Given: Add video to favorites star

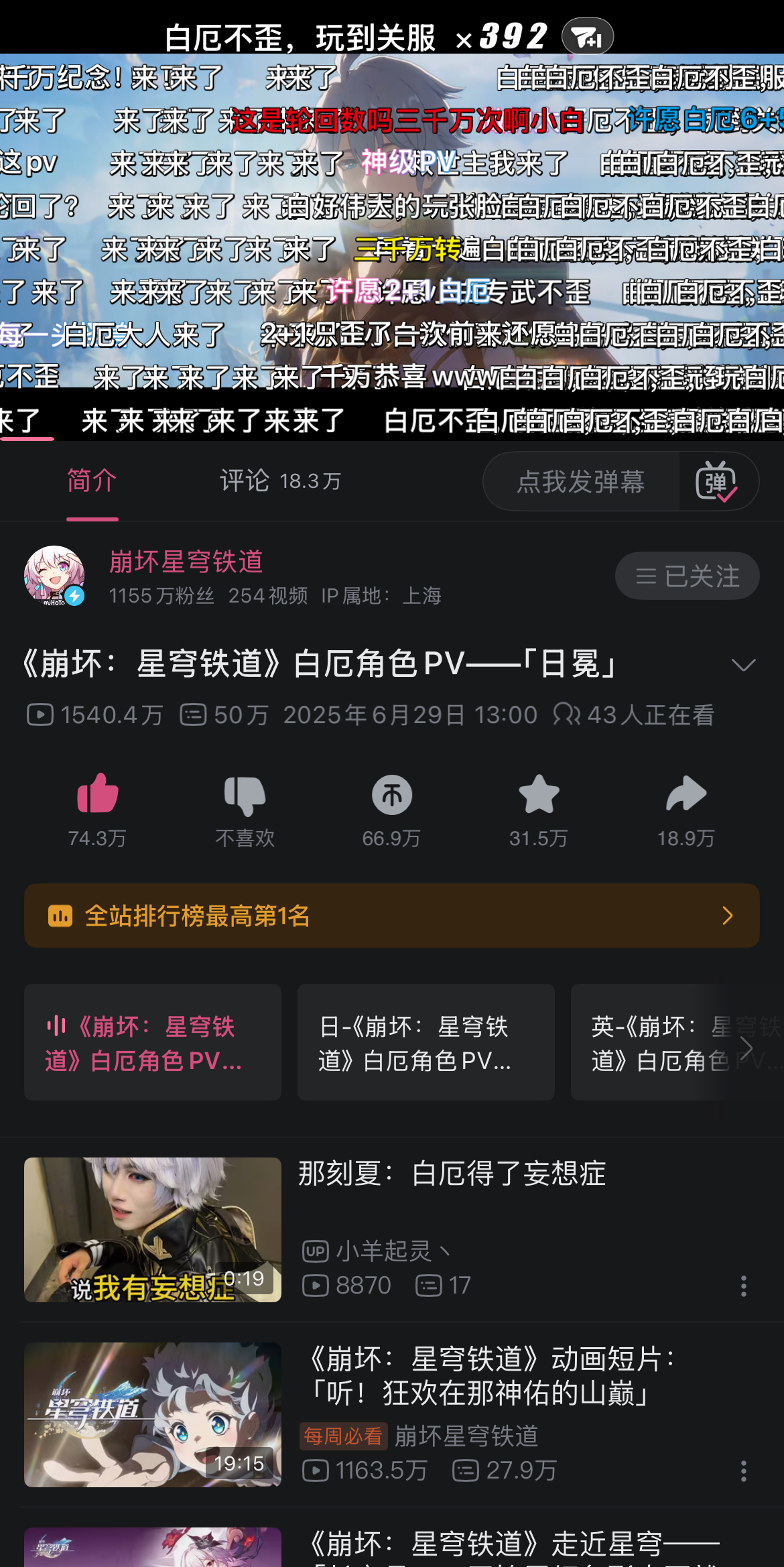Looking at the screenshot, I should pos(539,795).
